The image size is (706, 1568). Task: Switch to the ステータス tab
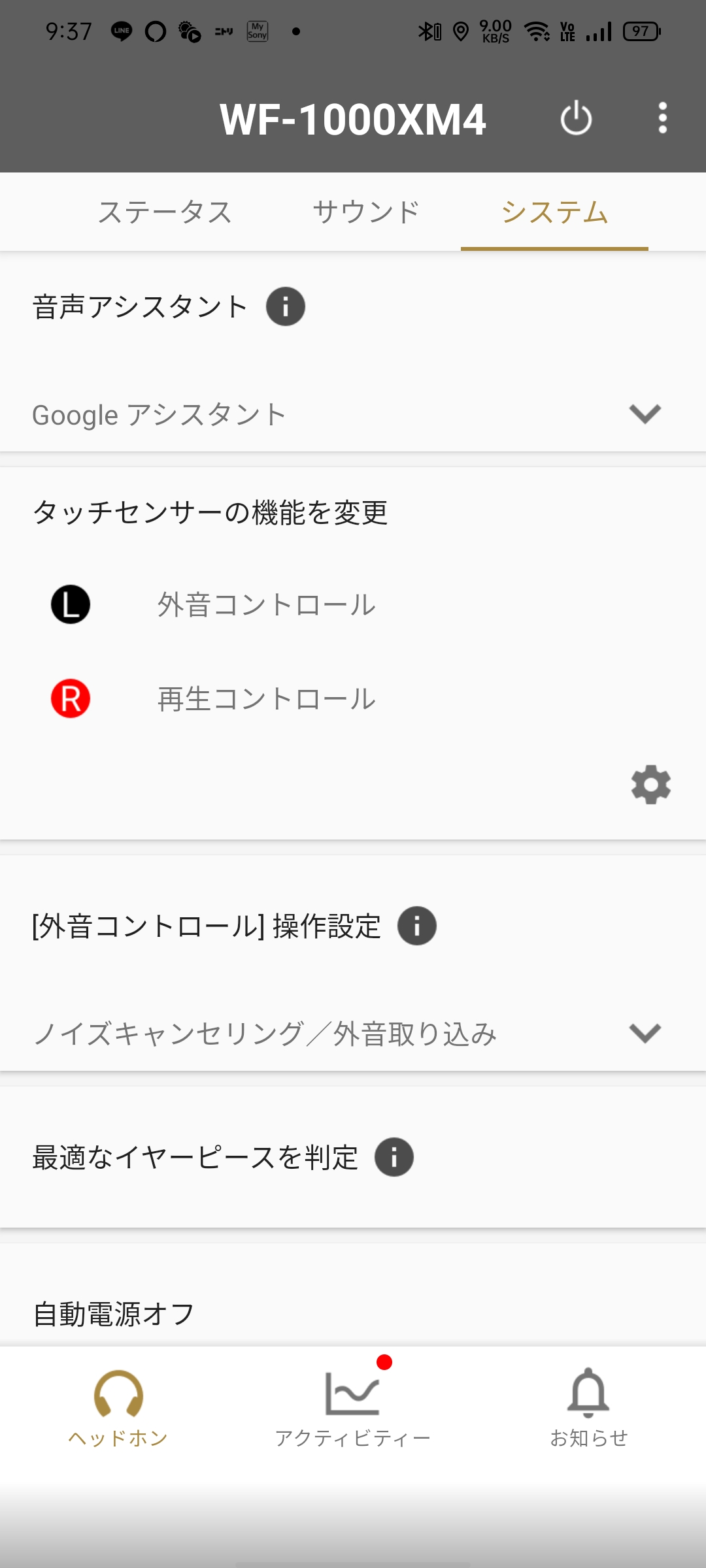click(x=165, y=212)
